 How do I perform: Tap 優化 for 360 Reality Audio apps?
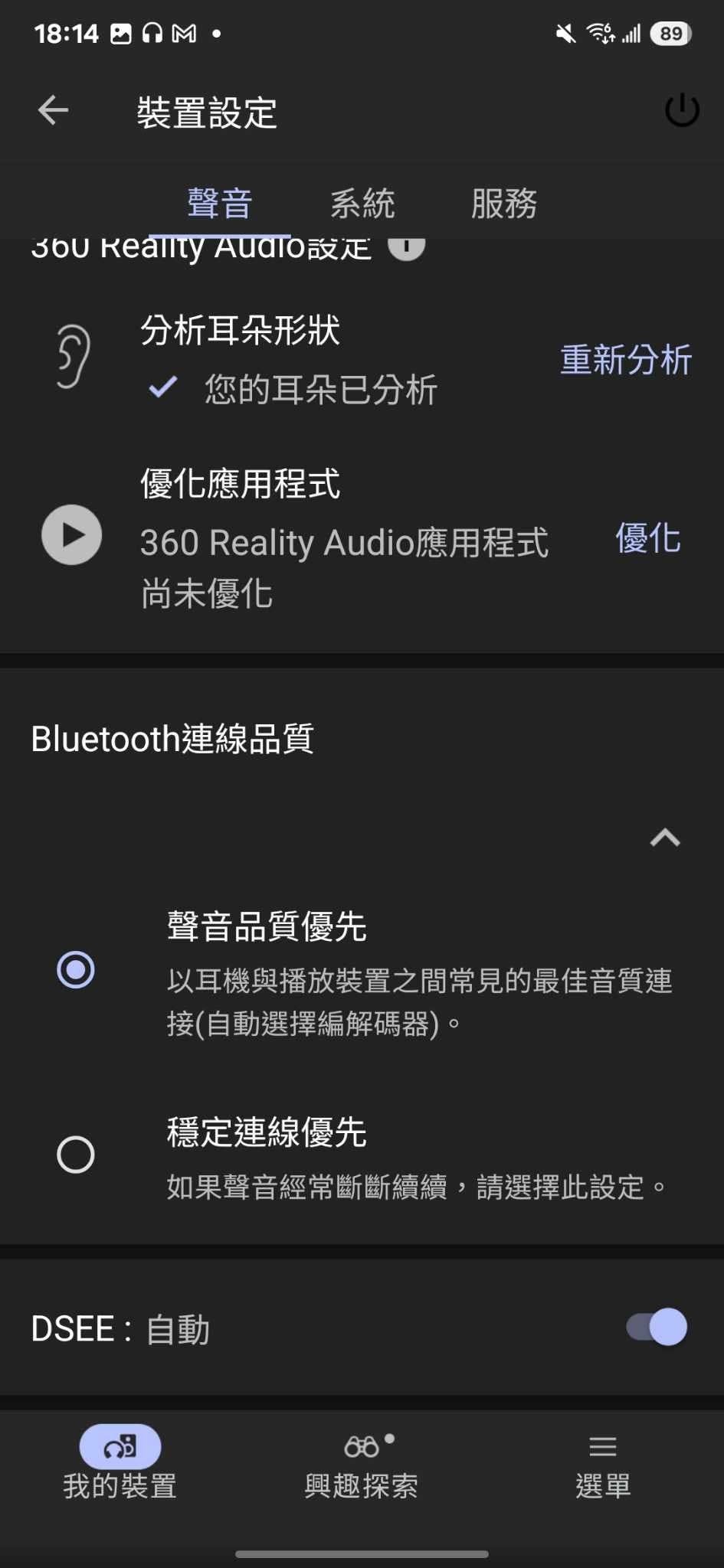(x=648, y=538)
